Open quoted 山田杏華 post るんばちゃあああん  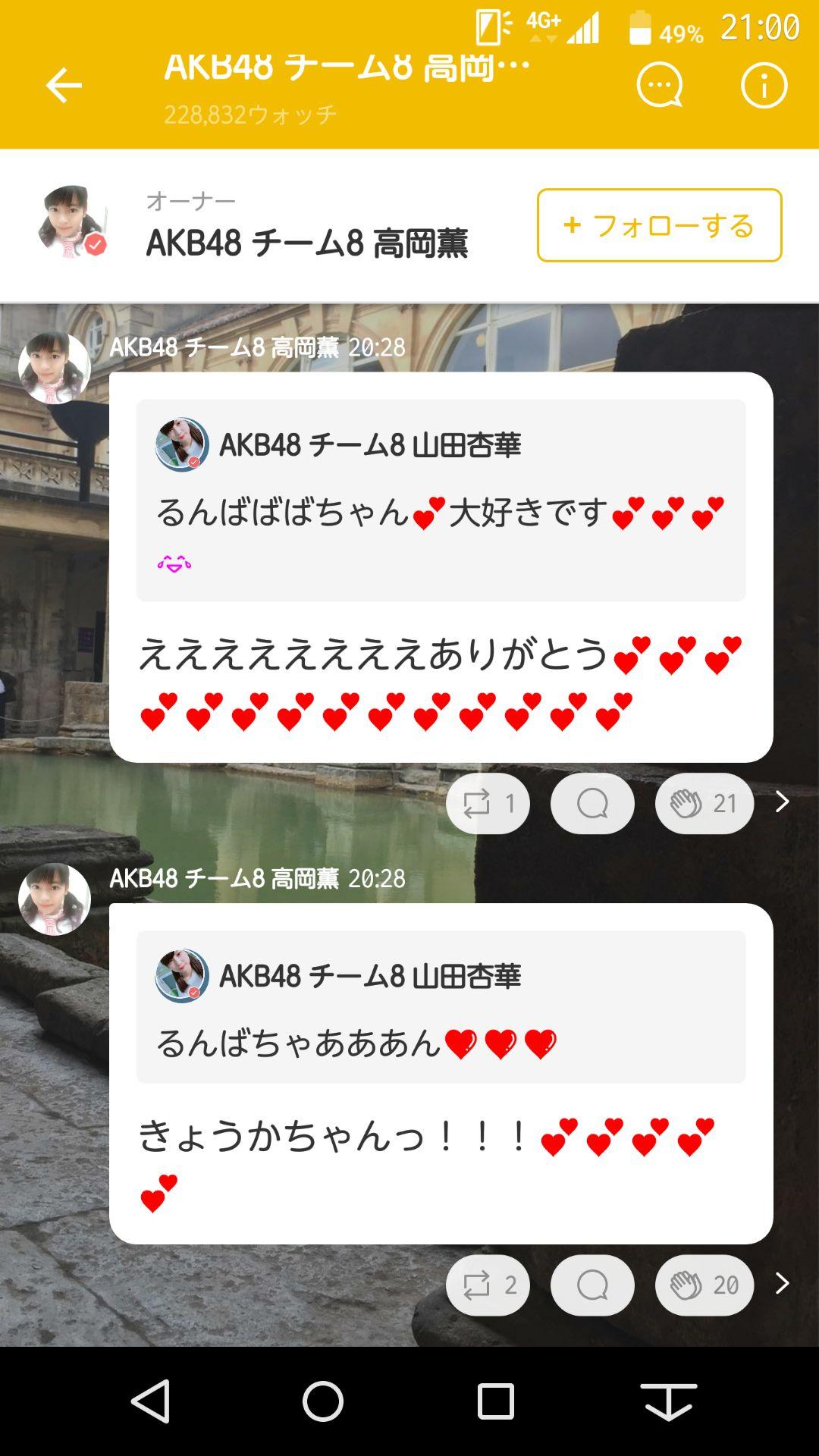(441, 1006)
